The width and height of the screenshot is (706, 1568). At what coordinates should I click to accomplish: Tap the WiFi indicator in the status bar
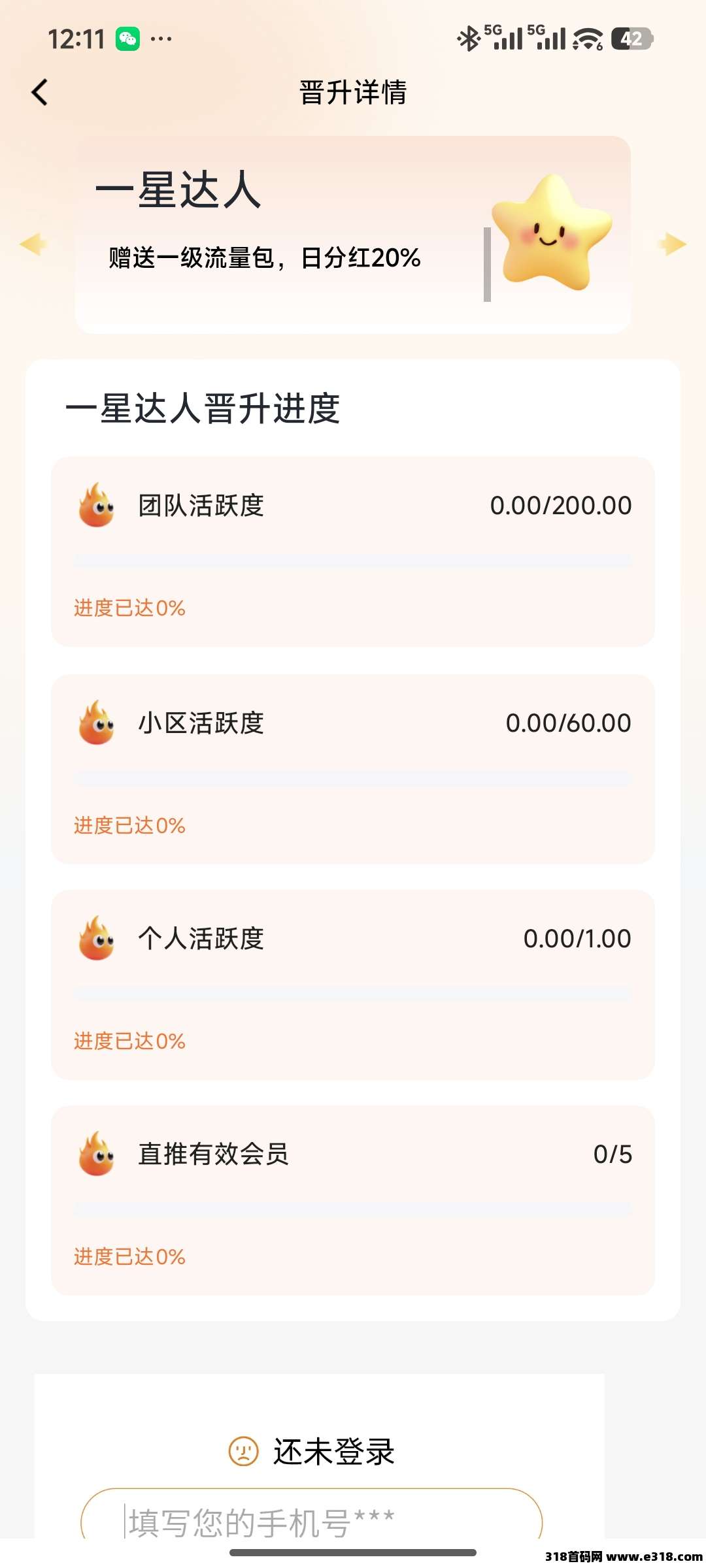pyautogui.click(x=585, y=39)
